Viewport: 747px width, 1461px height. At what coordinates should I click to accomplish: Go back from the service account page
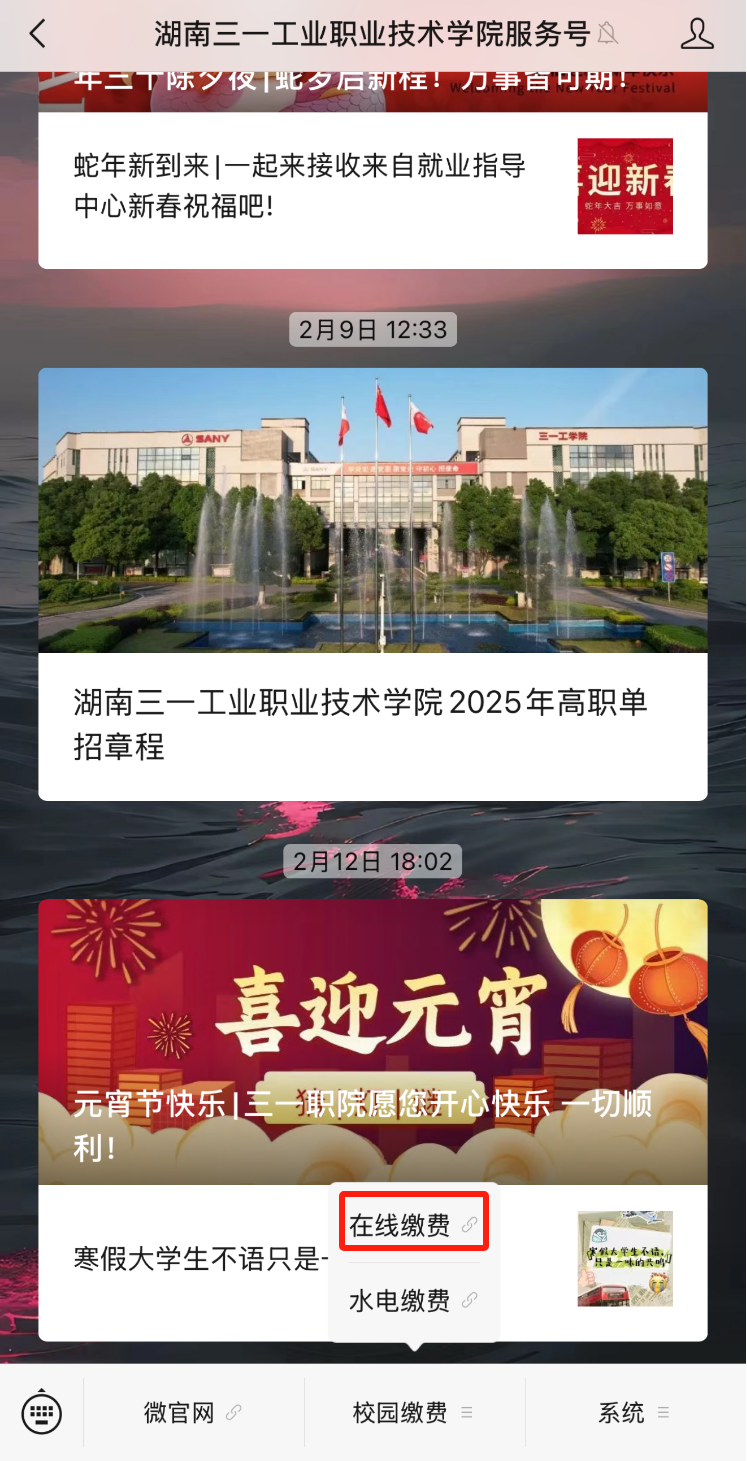point(37,34)
